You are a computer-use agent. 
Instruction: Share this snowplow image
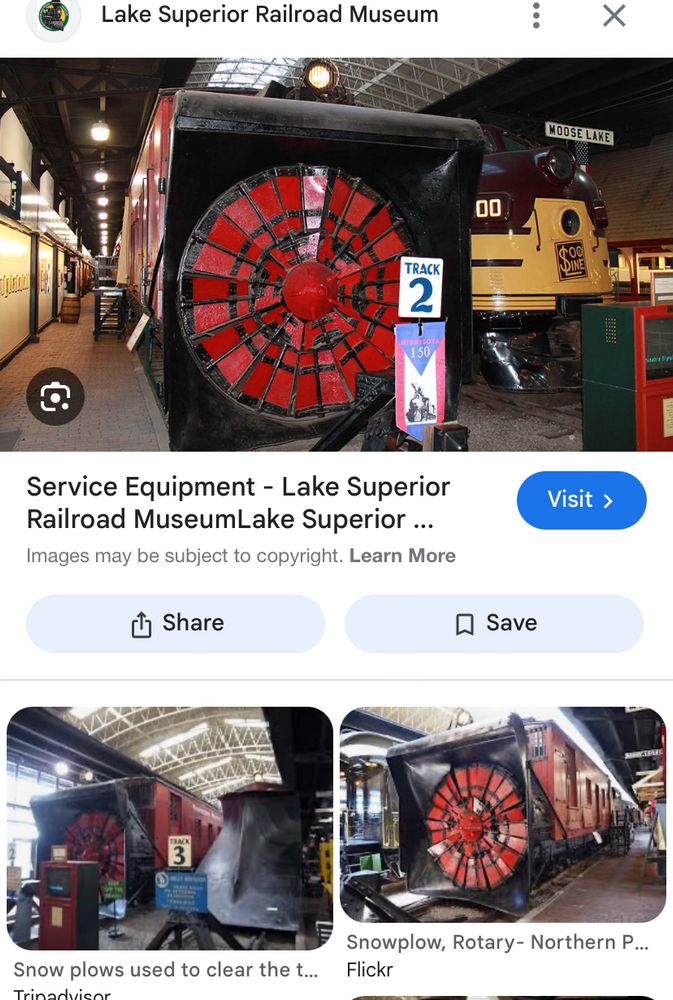point(176,623)
